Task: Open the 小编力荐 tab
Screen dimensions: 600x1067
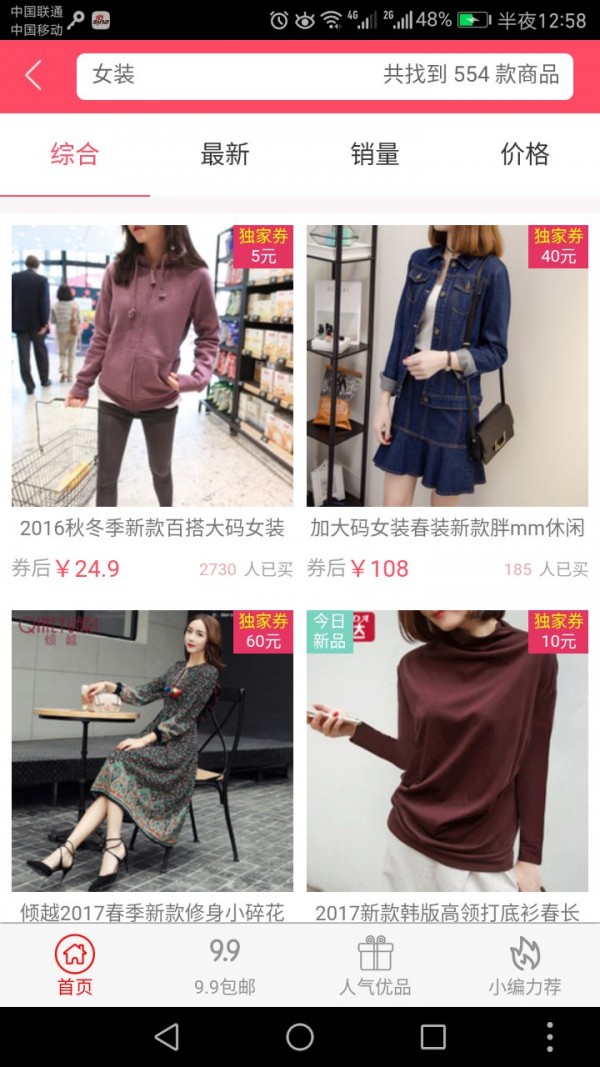Action: [x=525, y=966]
